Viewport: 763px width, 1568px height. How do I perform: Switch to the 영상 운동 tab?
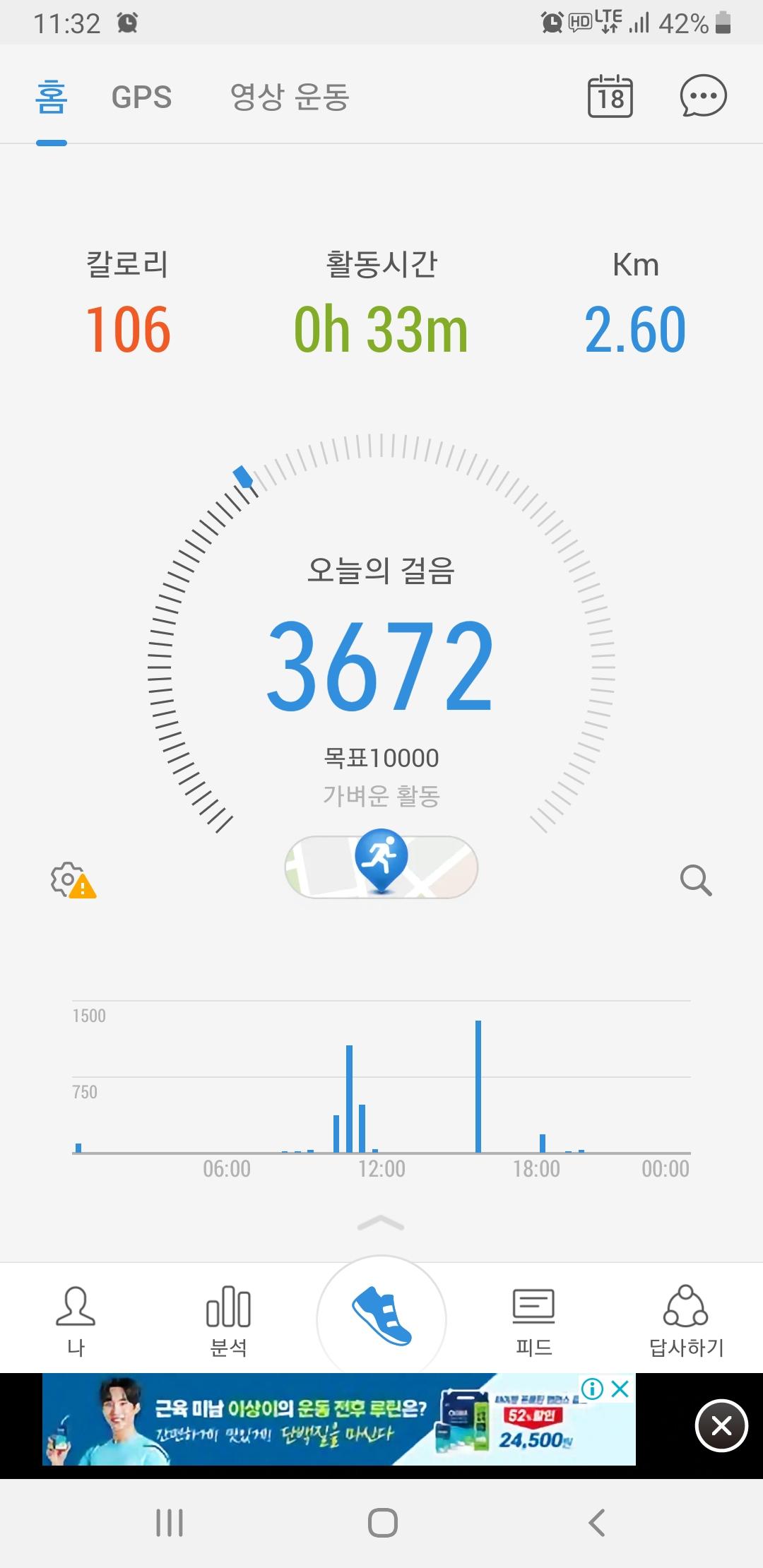(x=290, y=97)
